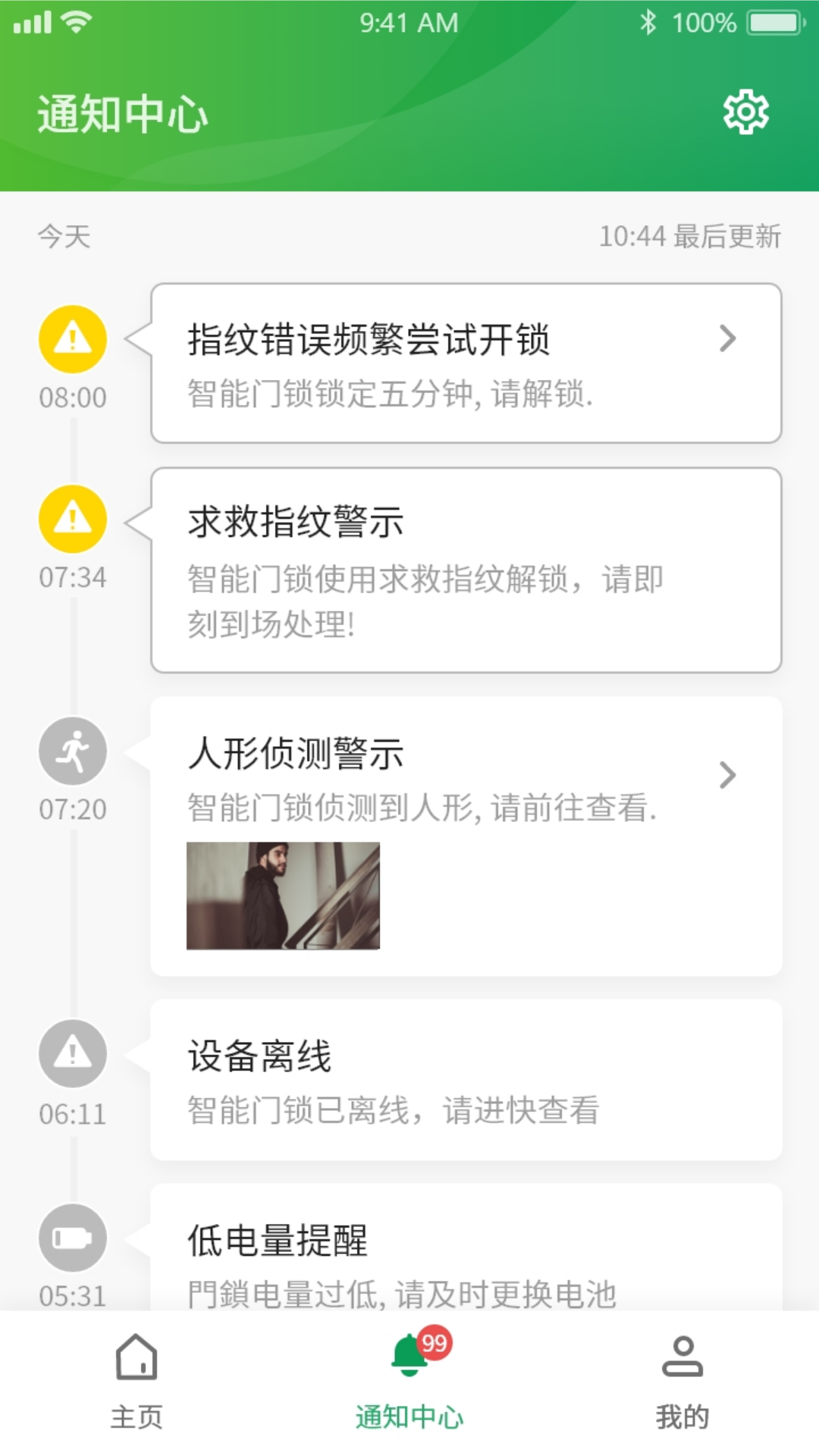Tap the home icon in bottom bar

coord(135,1360)
